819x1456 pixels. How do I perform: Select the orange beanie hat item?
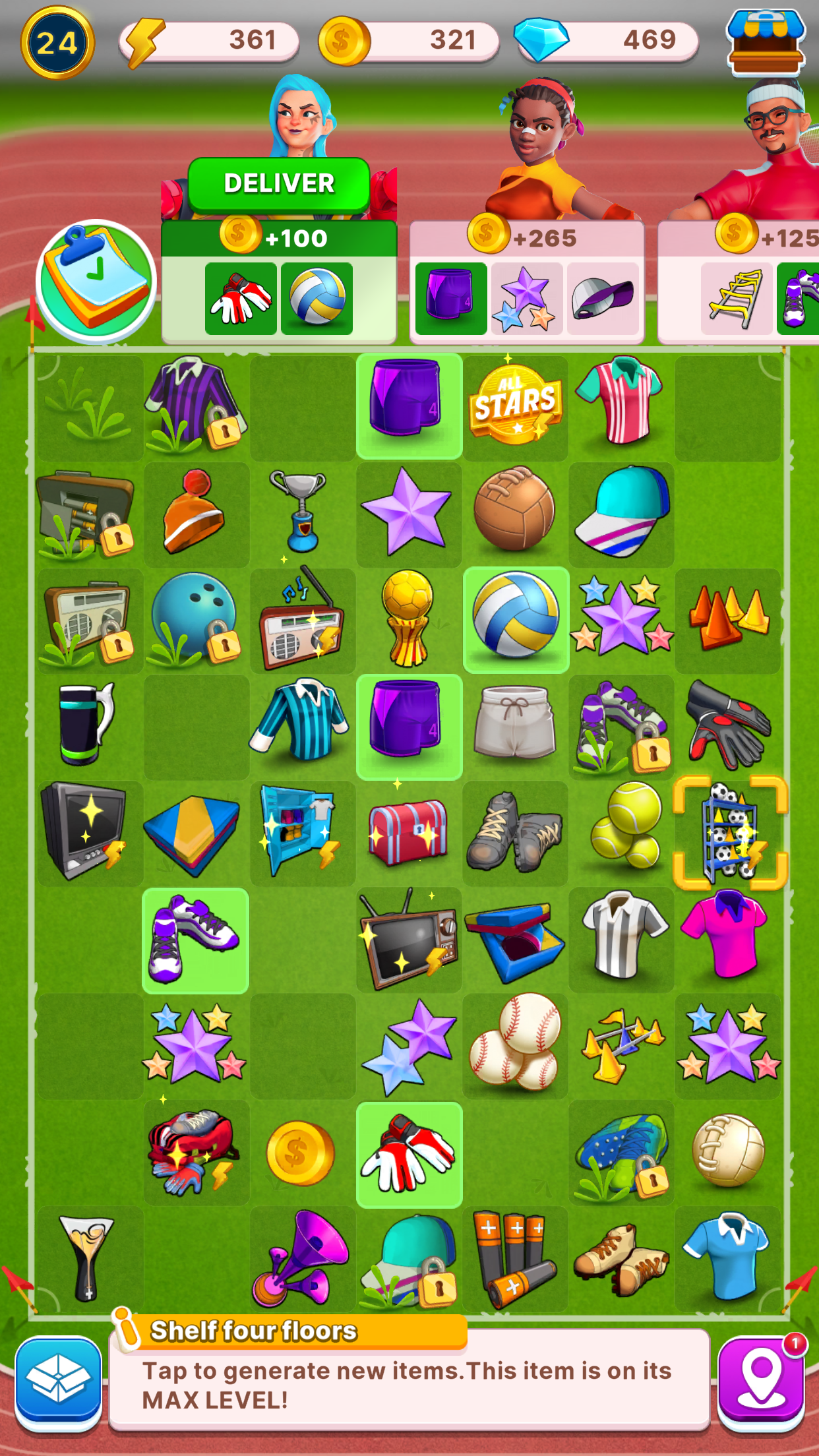[193, 512]
